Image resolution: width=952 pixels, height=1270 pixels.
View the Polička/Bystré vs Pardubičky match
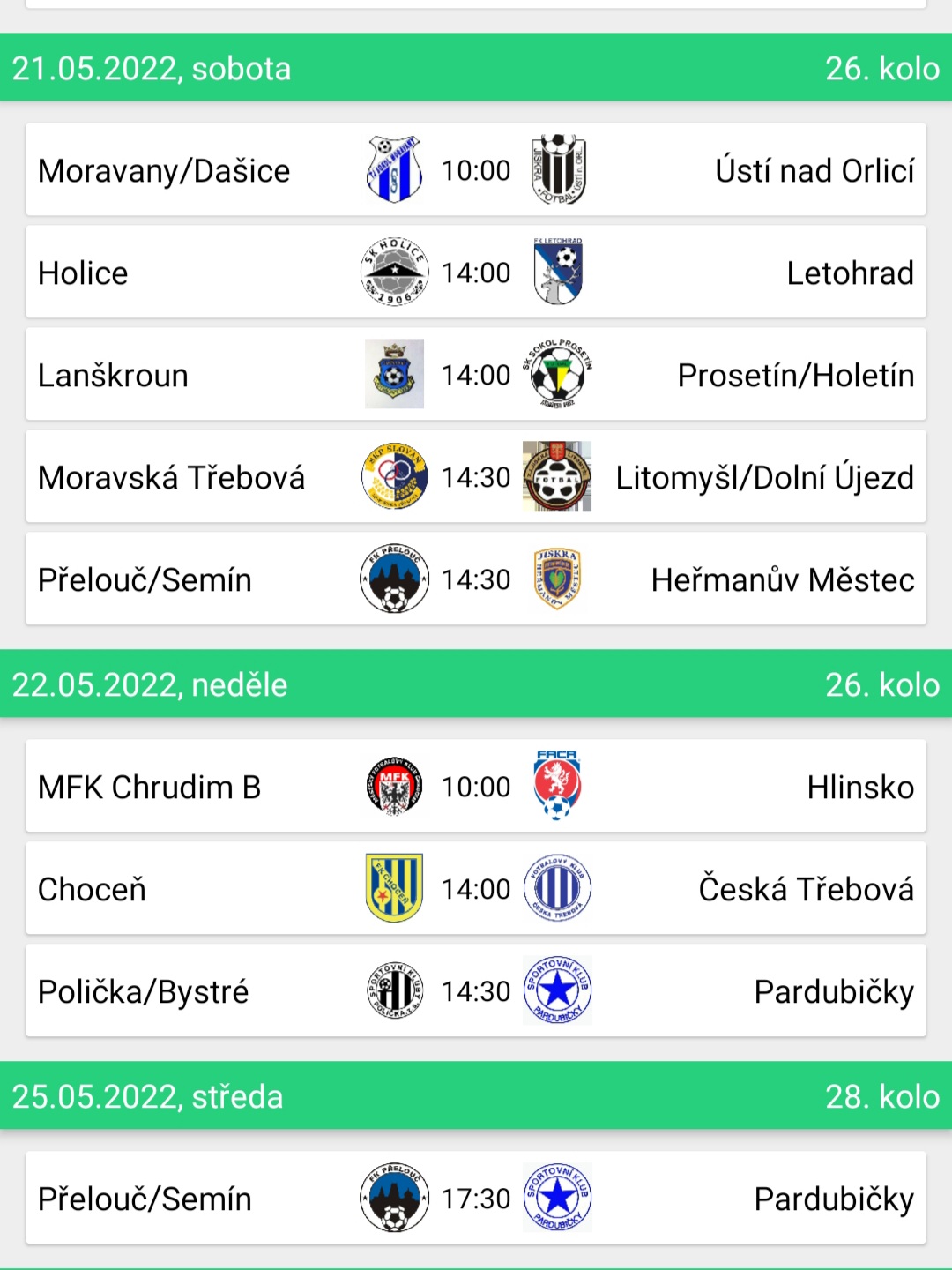click(476, 991)
